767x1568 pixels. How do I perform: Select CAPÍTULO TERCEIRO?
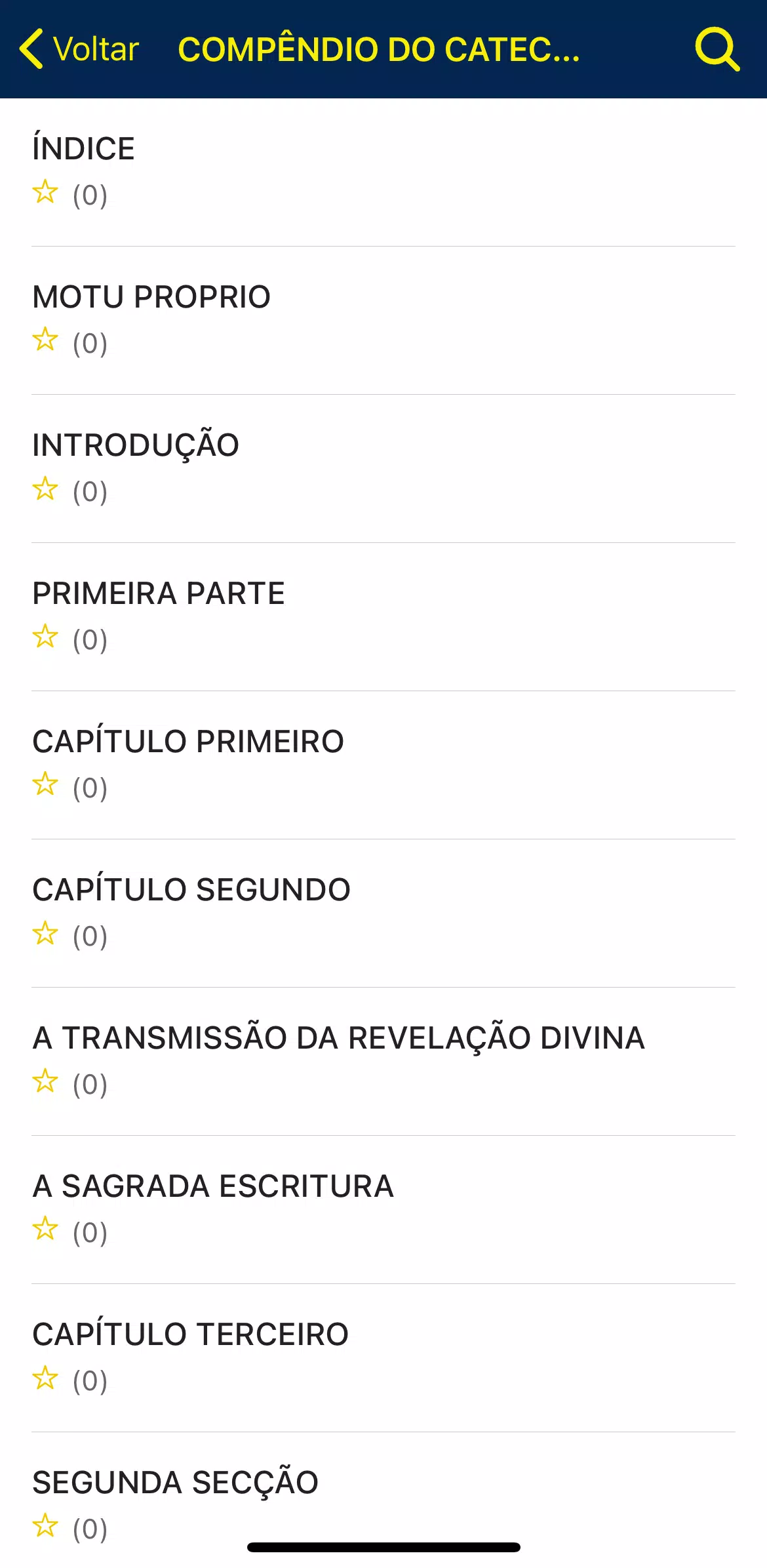point(383,1358)
